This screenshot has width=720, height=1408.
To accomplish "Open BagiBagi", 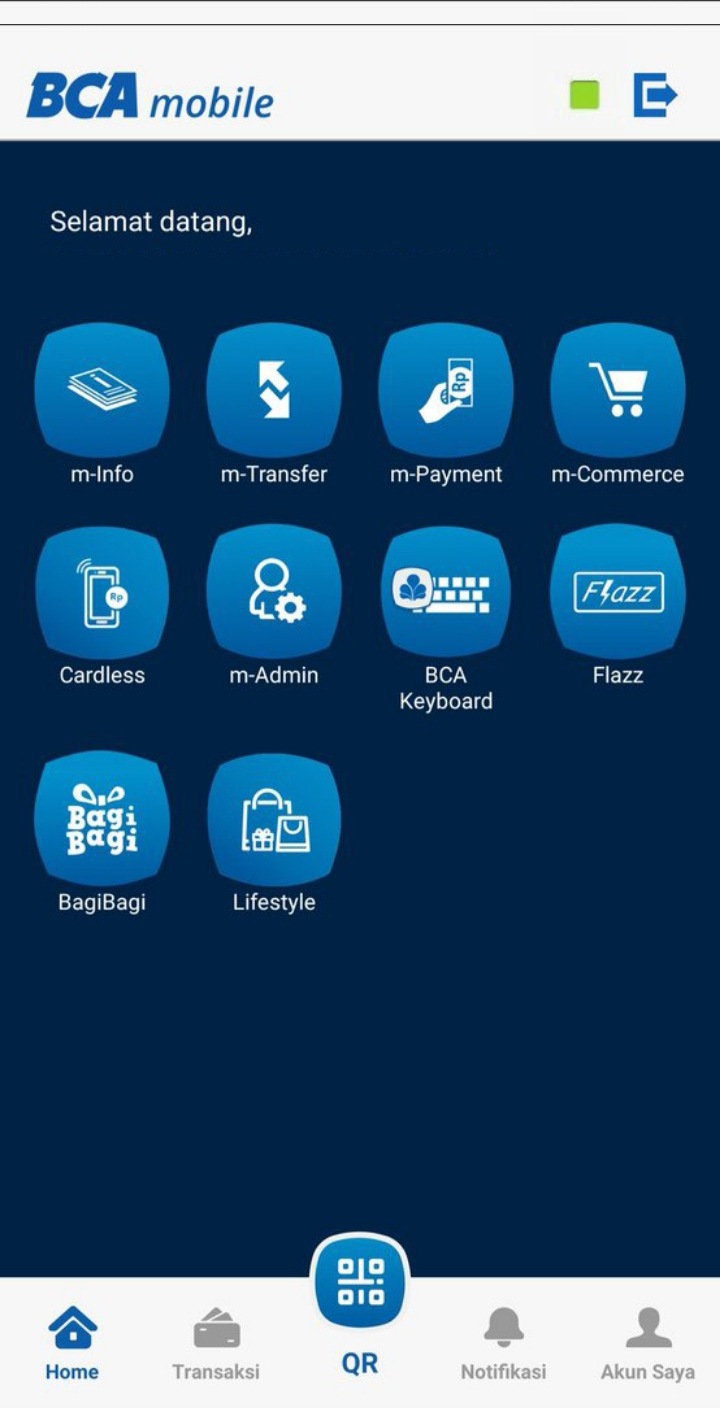I will pos(102,818).
